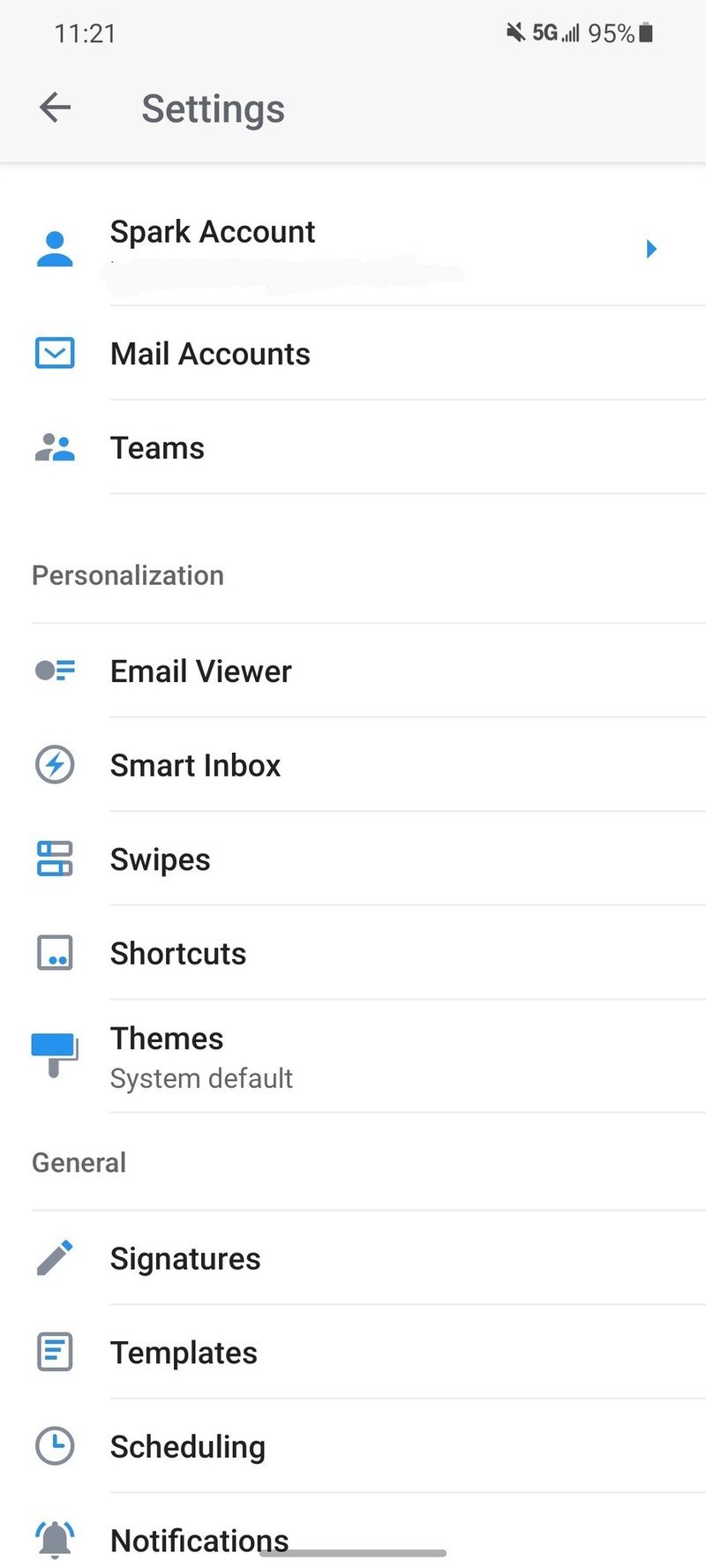Go back from Settings
The height and width of the screenshot is (1568, 706).
55,109
